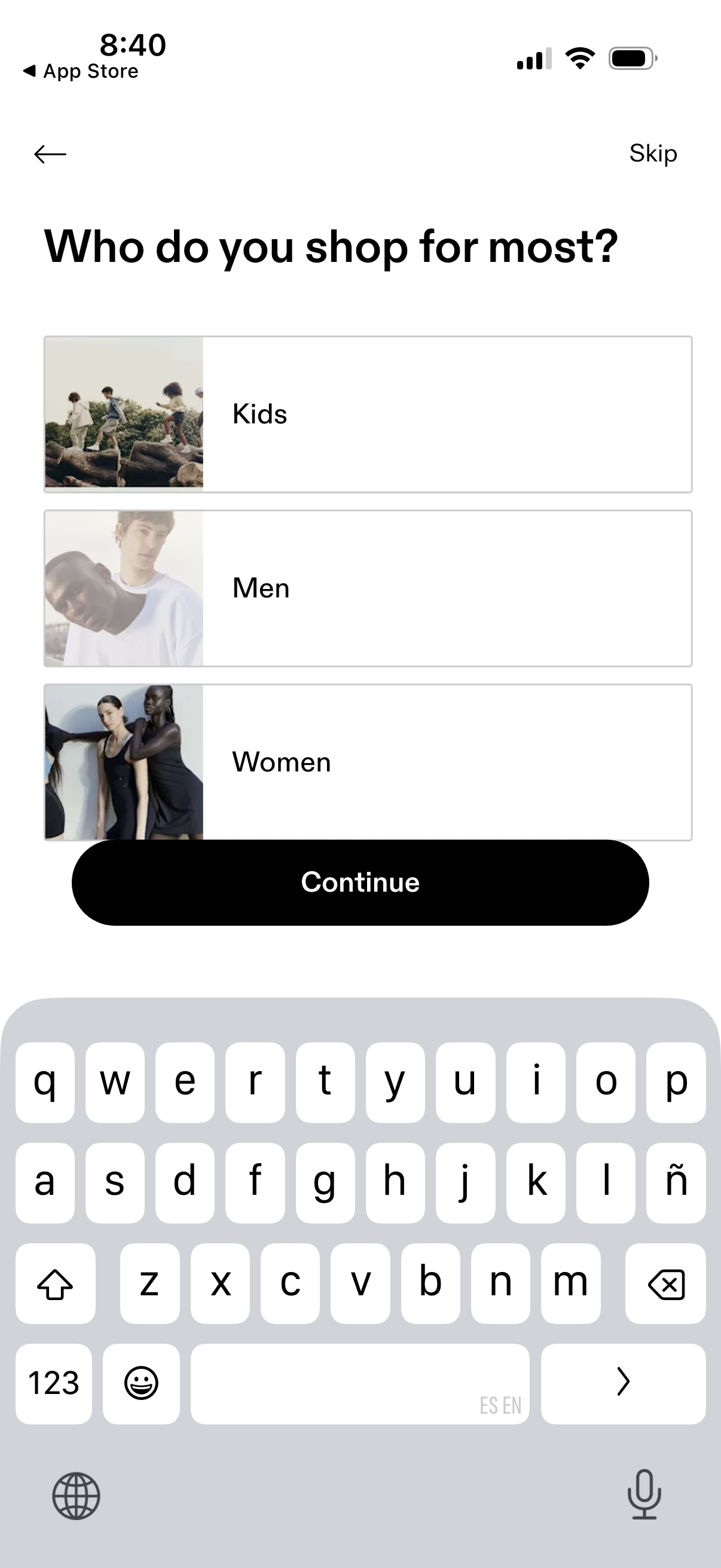Image resolution: width=721 pixels, height=1568 pixels.
Task: Select the Kids shopping option
Action: tap(426, 414)
